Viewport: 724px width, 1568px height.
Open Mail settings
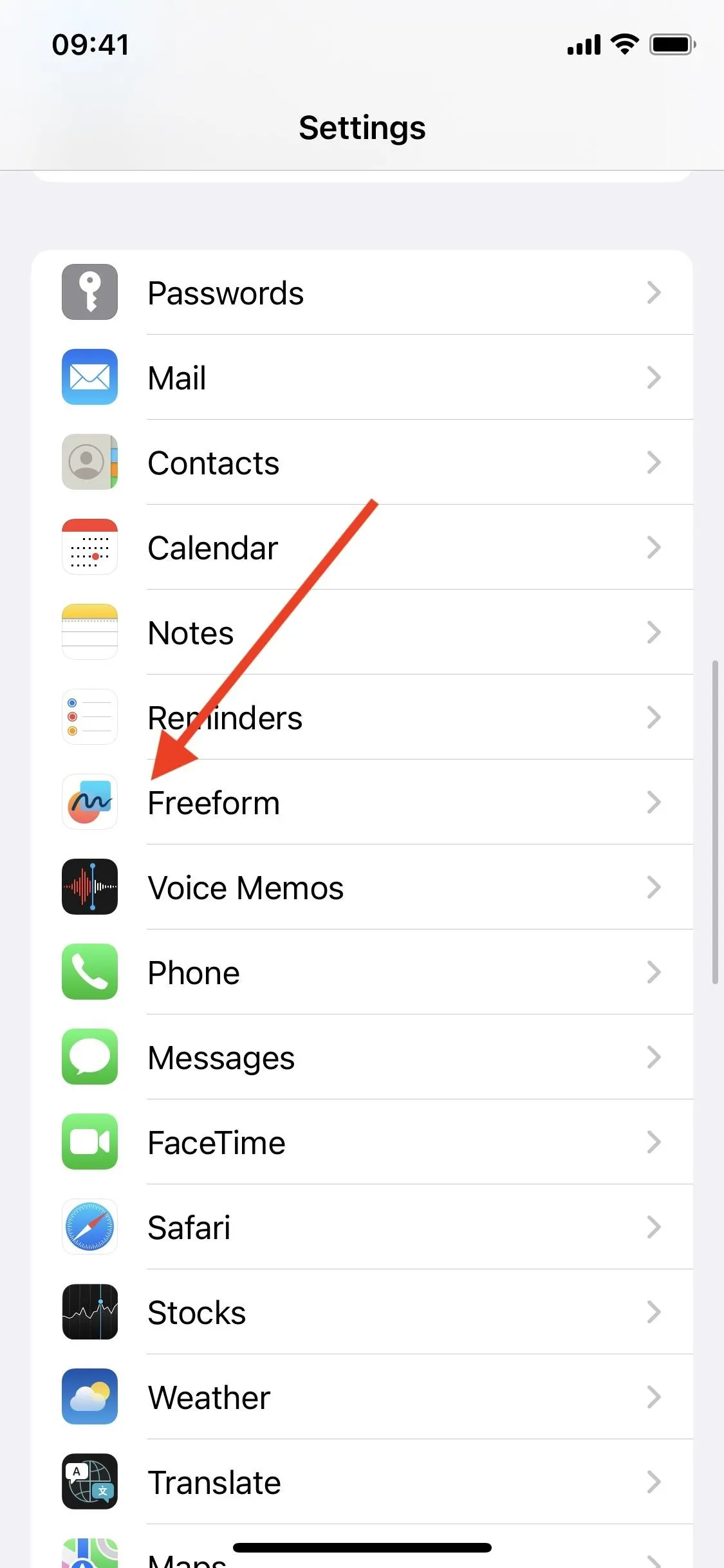(x=362, y=377)
